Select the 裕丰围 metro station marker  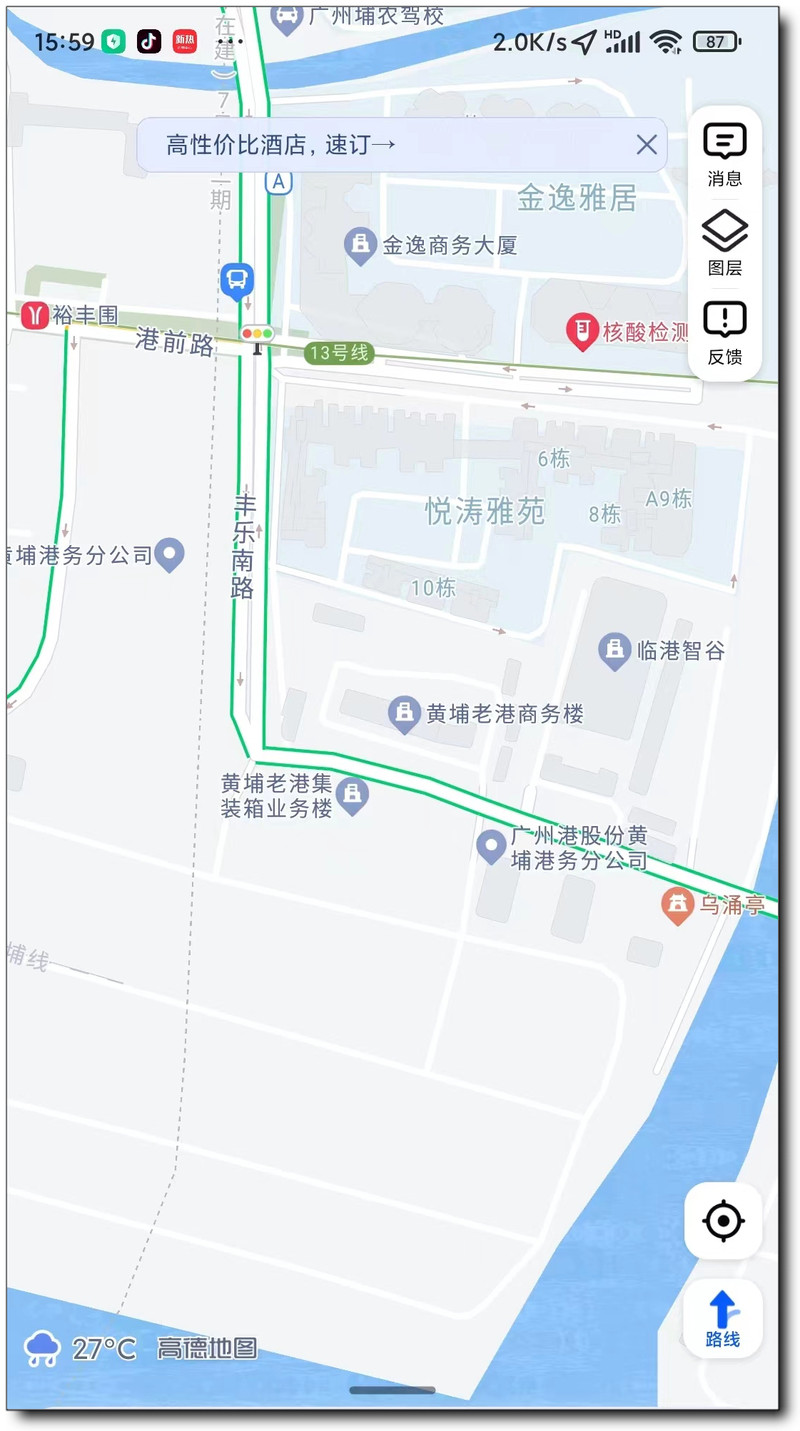(x=34, y=316)
